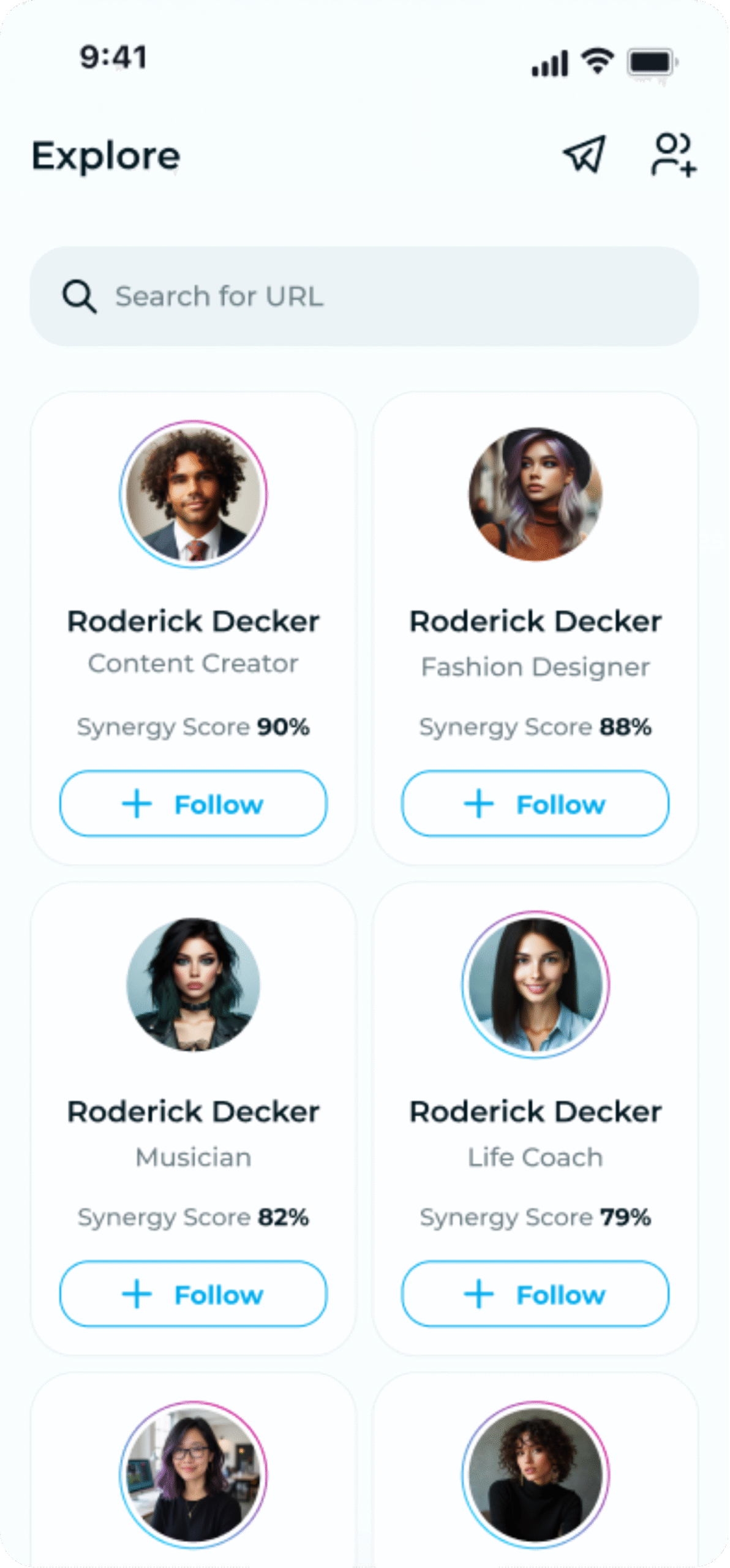Follow the Fashion Designer profile
Image resolution: width=730 pixels, height=1568 pixels.
(x=535, y=804)
